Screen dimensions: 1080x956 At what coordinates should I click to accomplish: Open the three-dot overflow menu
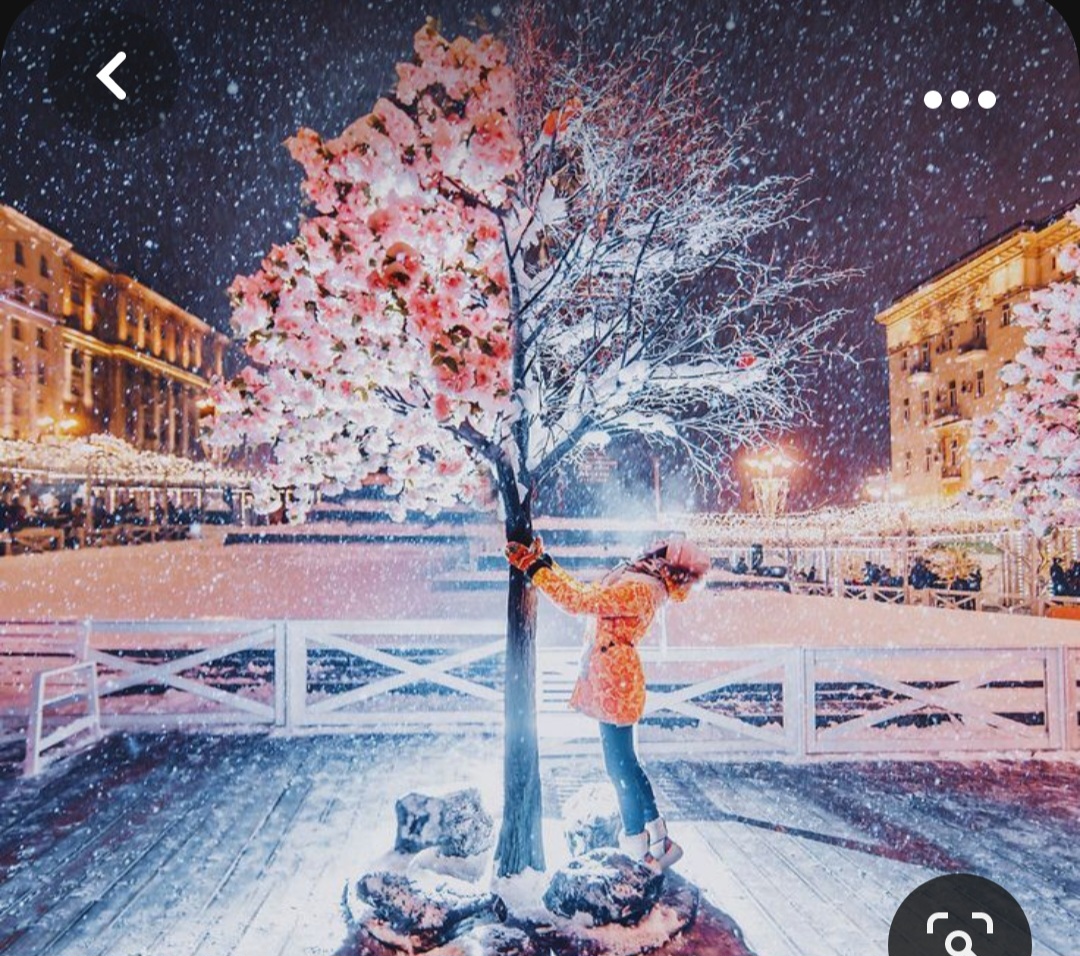[x=959, y=99]
